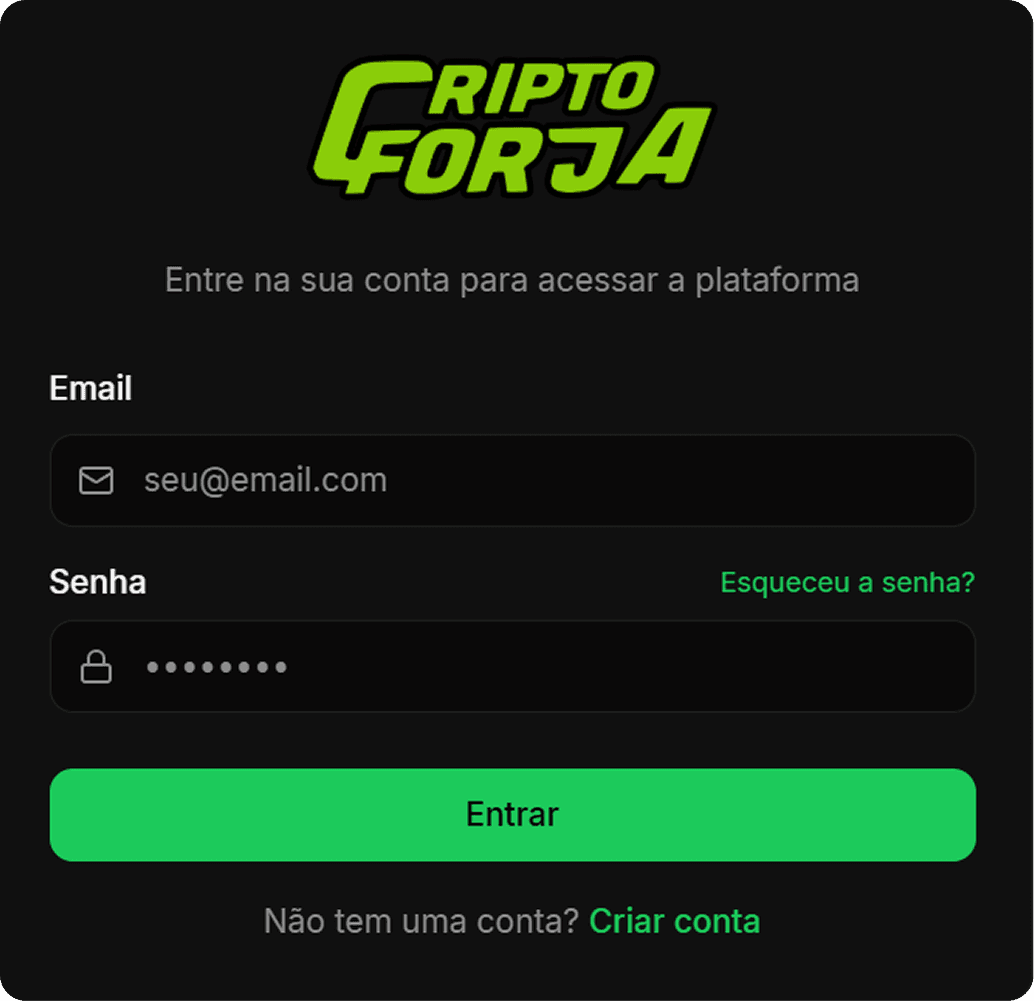The height and width of the screenshot is (1001, 1034).
Task: Follow the Criar conta link
Action: coord(674,921)
